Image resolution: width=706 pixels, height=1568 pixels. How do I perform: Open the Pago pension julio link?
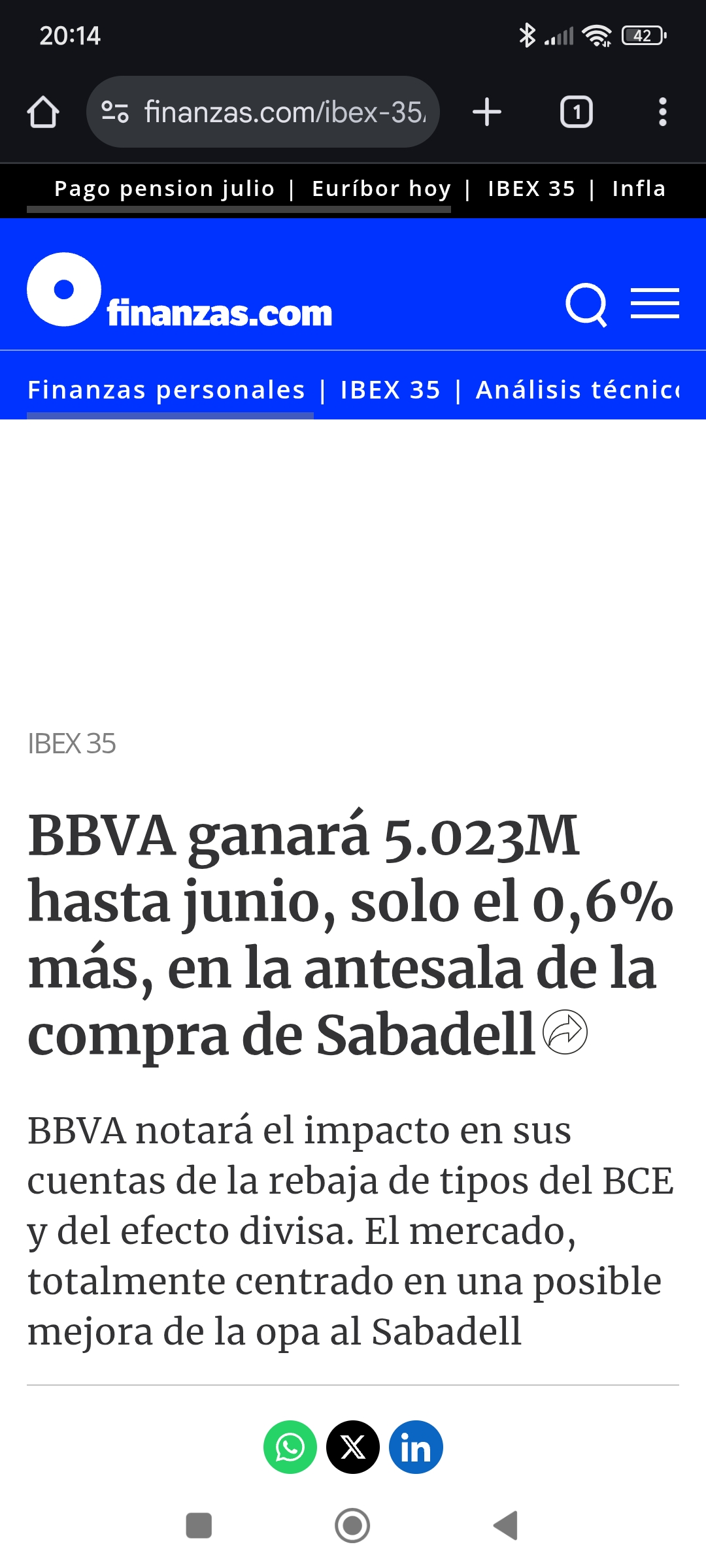[165, 189]
